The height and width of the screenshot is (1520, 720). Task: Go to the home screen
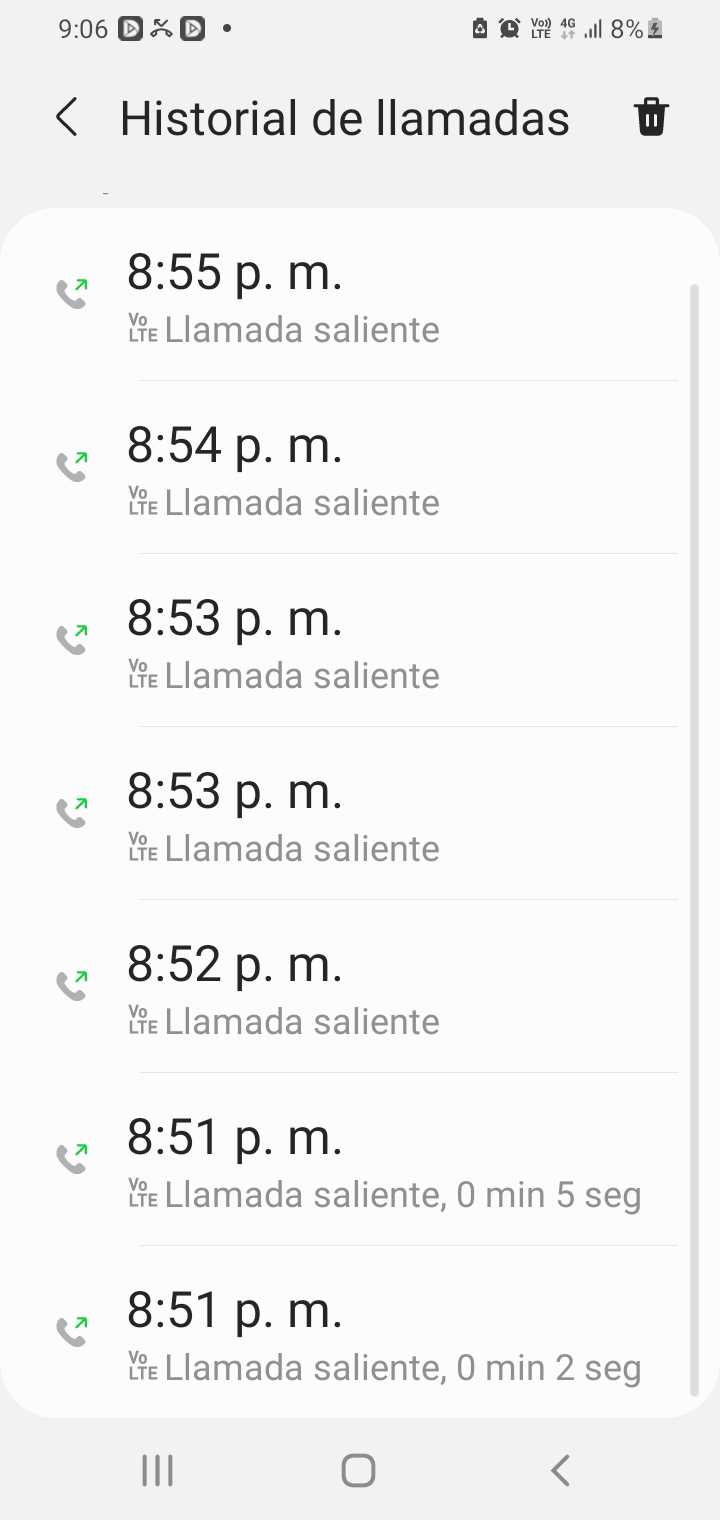pos(358,1471)
